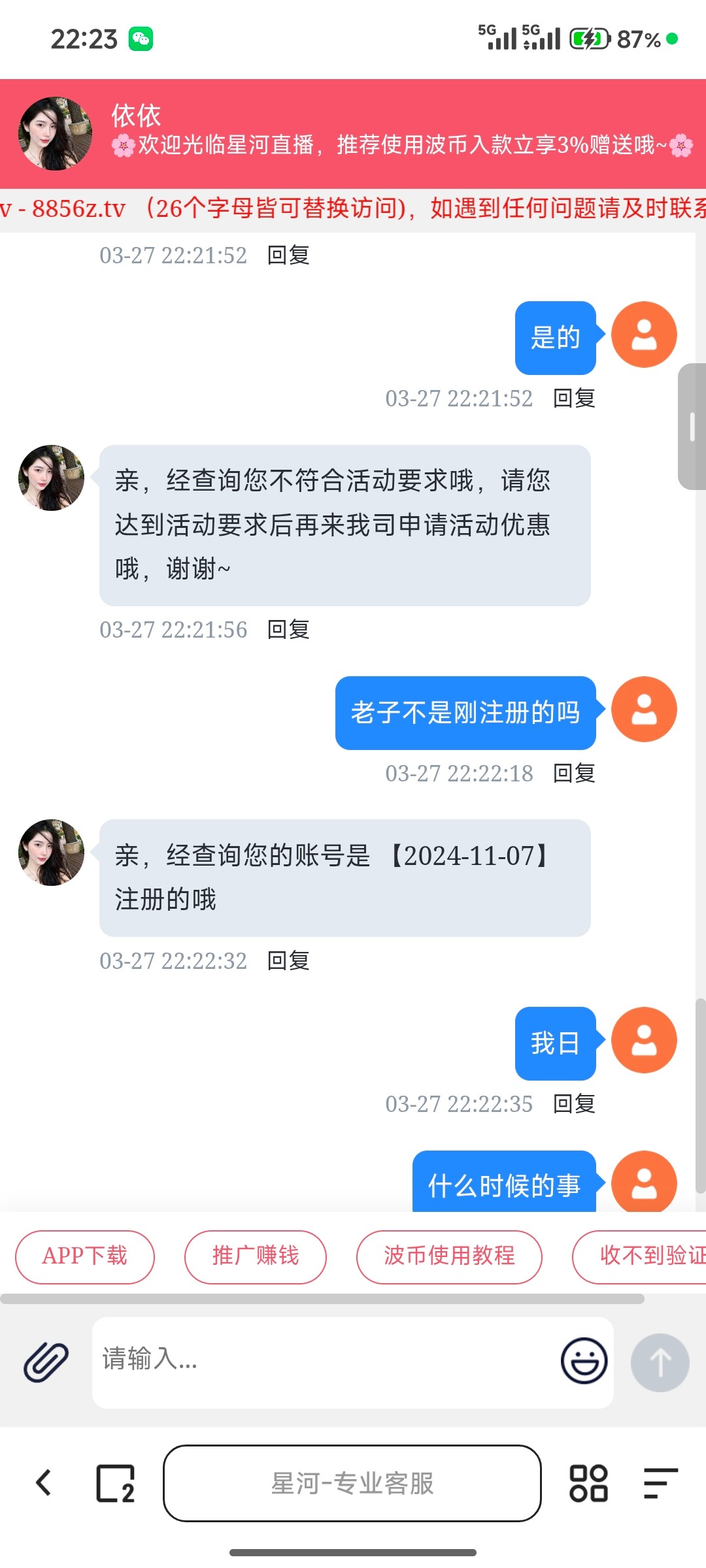
Task: Open the 波币使用教程 chip
Action: pos(449,1256)
